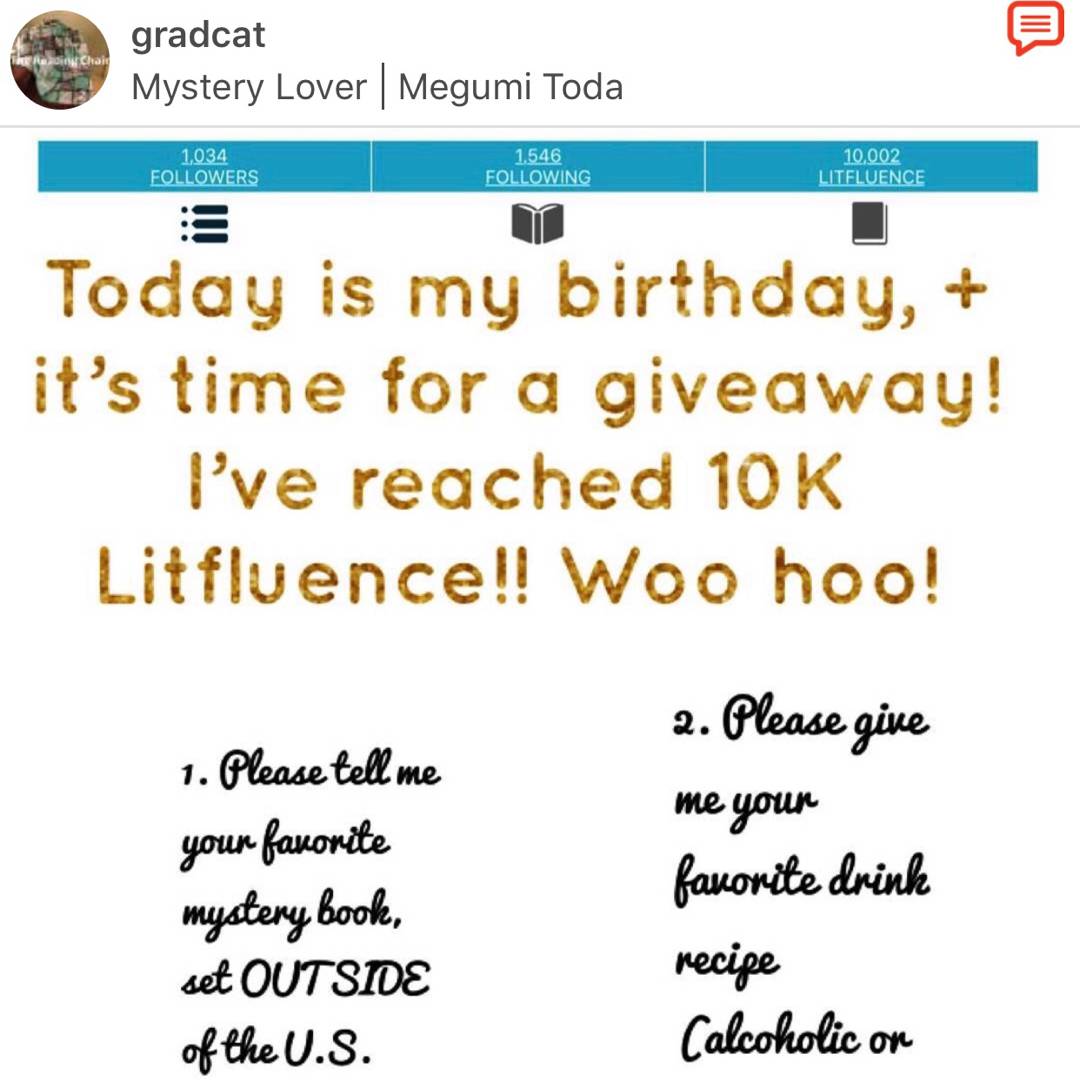Open the red comment bubble icon
This screenshot has height=1080, width=1080.
click(x=1034, y=28)
